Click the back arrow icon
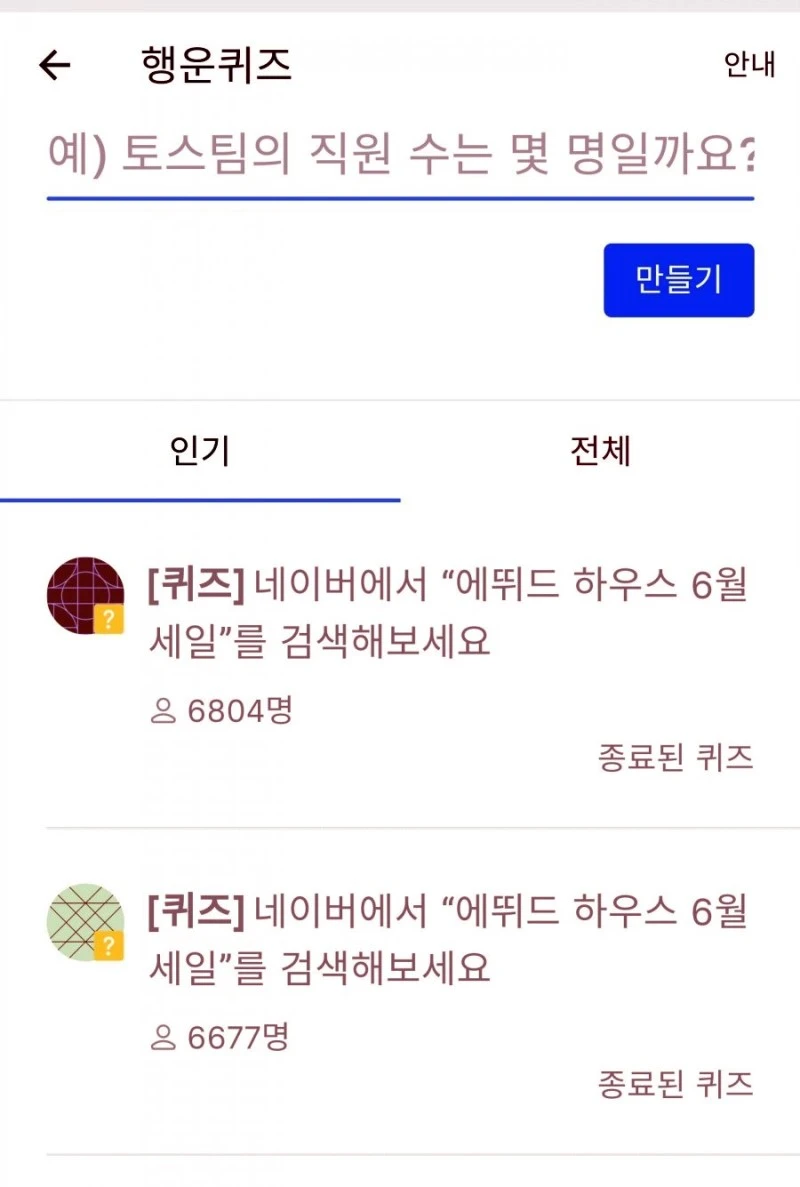 (x=52, y=65)
